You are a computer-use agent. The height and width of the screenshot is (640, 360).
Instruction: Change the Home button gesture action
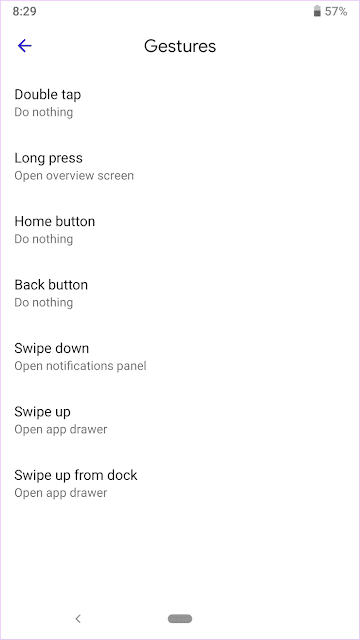(180, 230)
